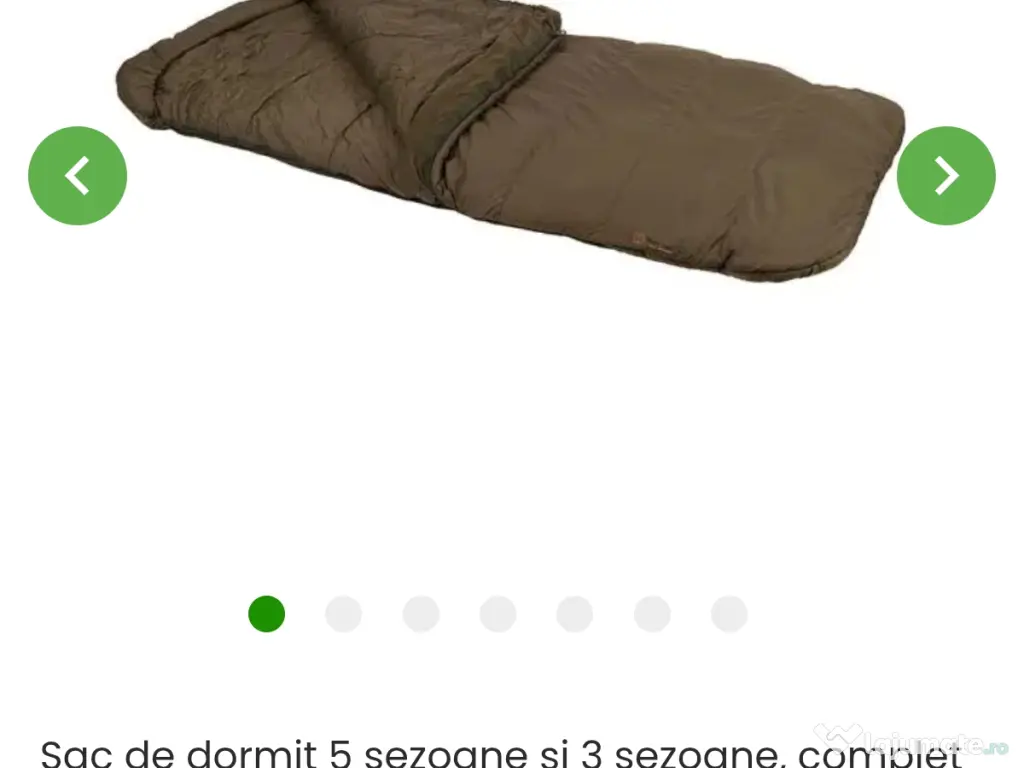The height and width of the screenshot is (768, 1024).
Task: Jump to the second photo dot
Action: [x=343, y=614]
